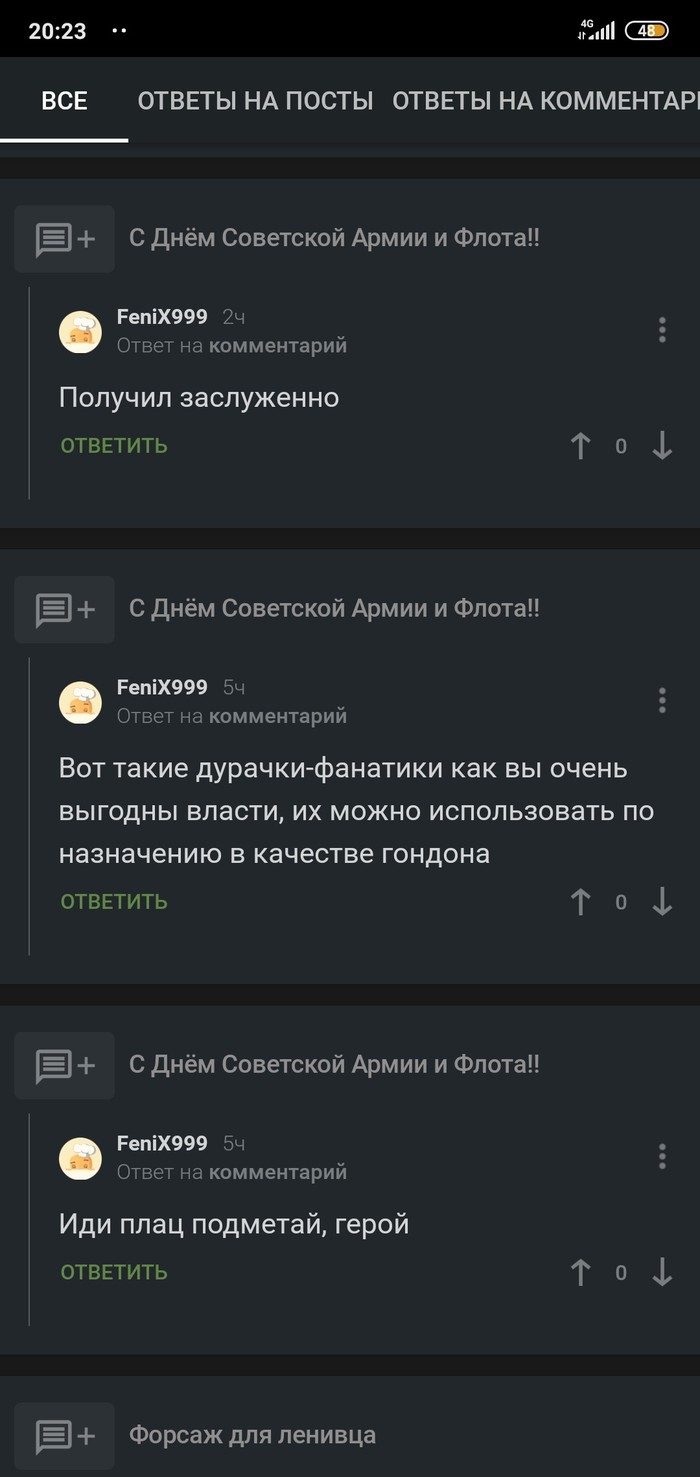Upvote the "Вот такие дурачки-фанатики" comment
Viewport: 700px width, 1477px height.
point(580,902)
